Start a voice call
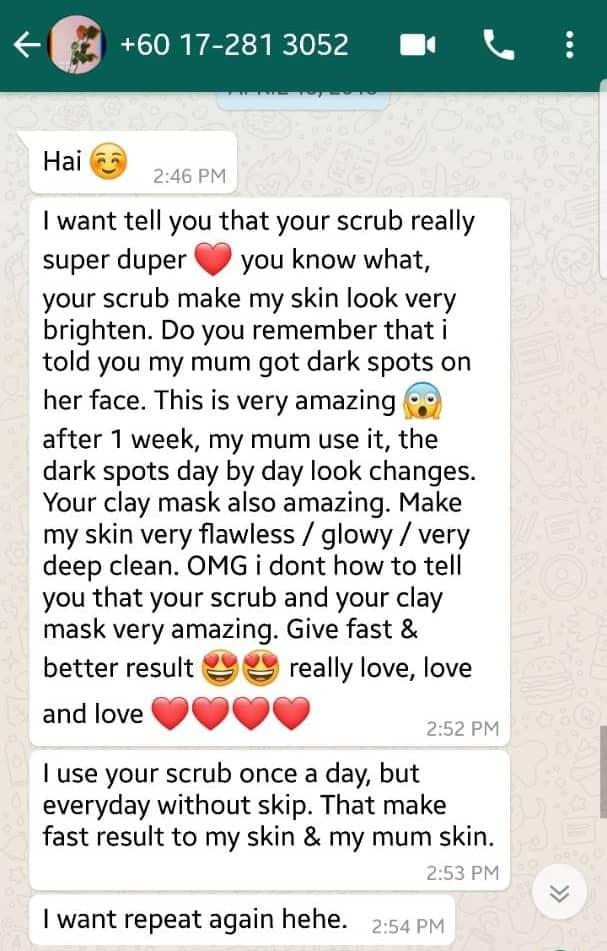The image size is (607, 951). tap(497, 44)
